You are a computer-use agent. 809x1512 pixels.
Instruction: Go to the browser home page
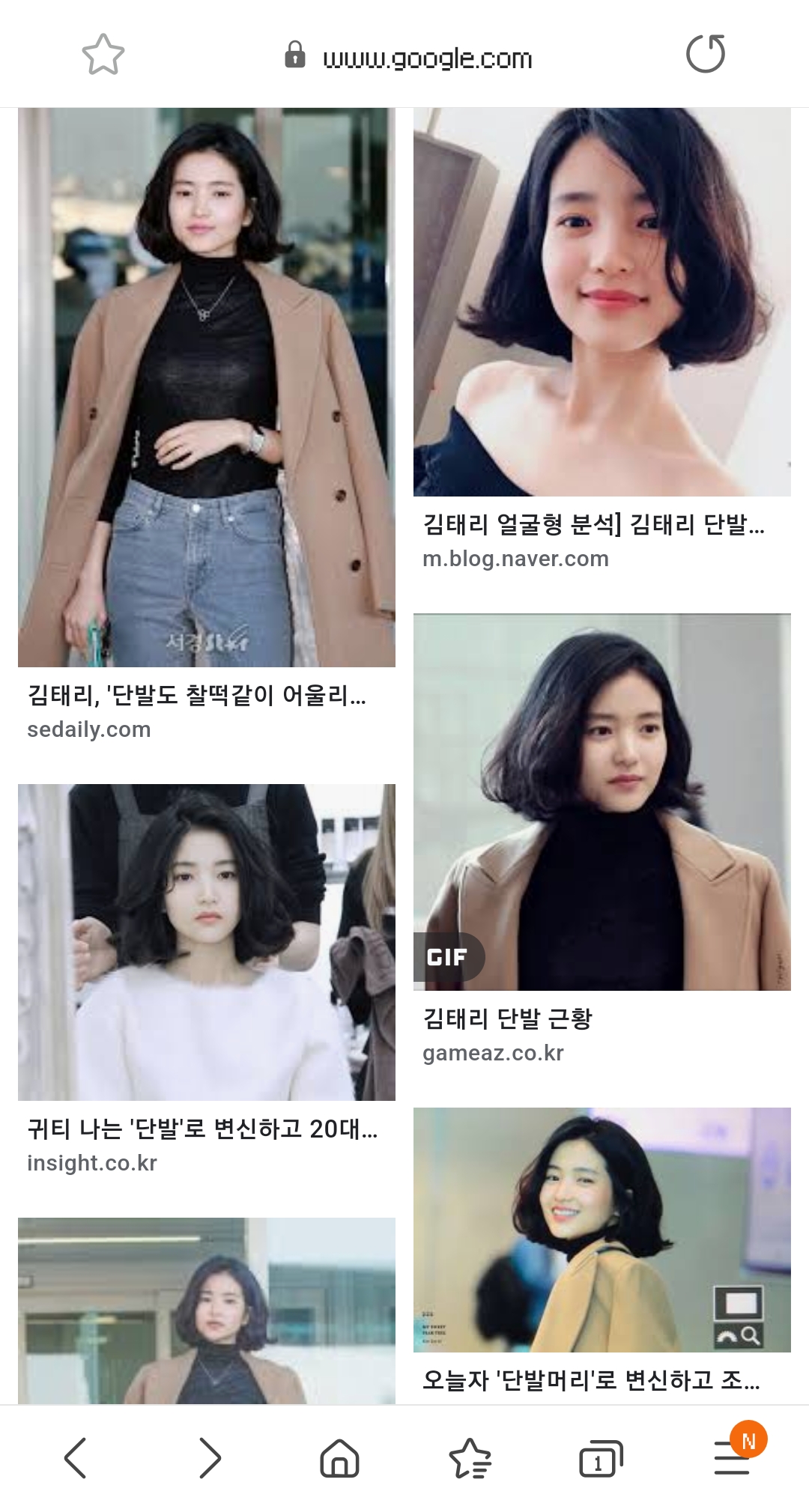(x=339, y=1457)
